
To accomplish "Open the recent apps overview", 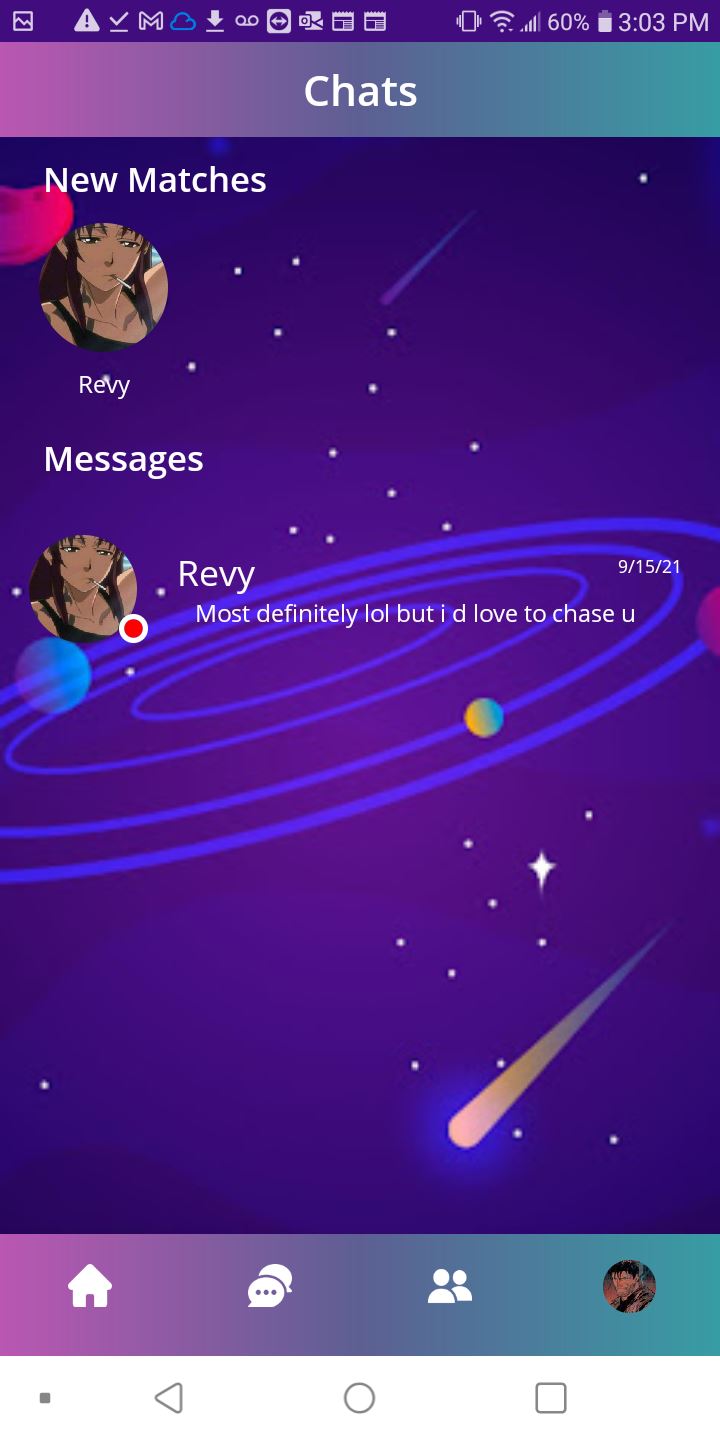I will tap(551, 1397).
